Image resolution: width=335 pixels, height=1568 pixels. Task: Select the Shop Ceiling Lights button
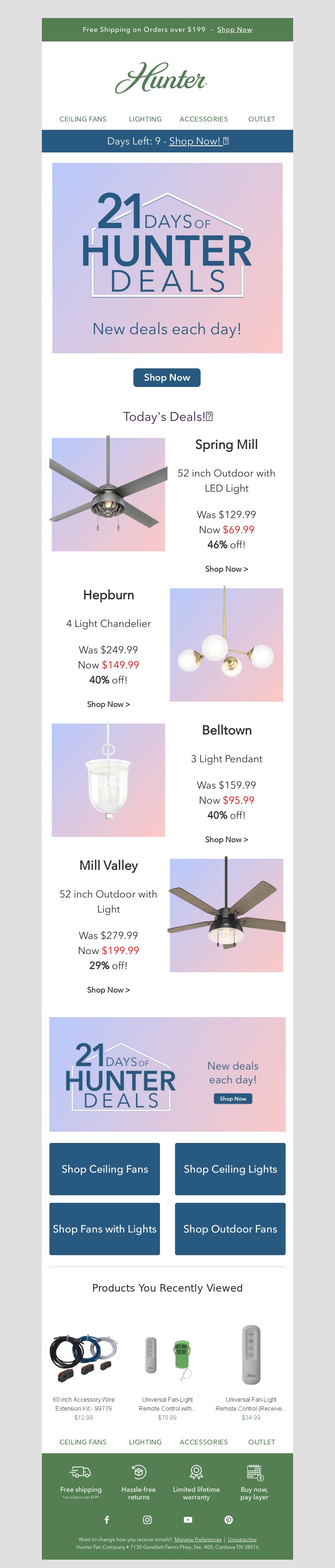(x=230, y=1169)
